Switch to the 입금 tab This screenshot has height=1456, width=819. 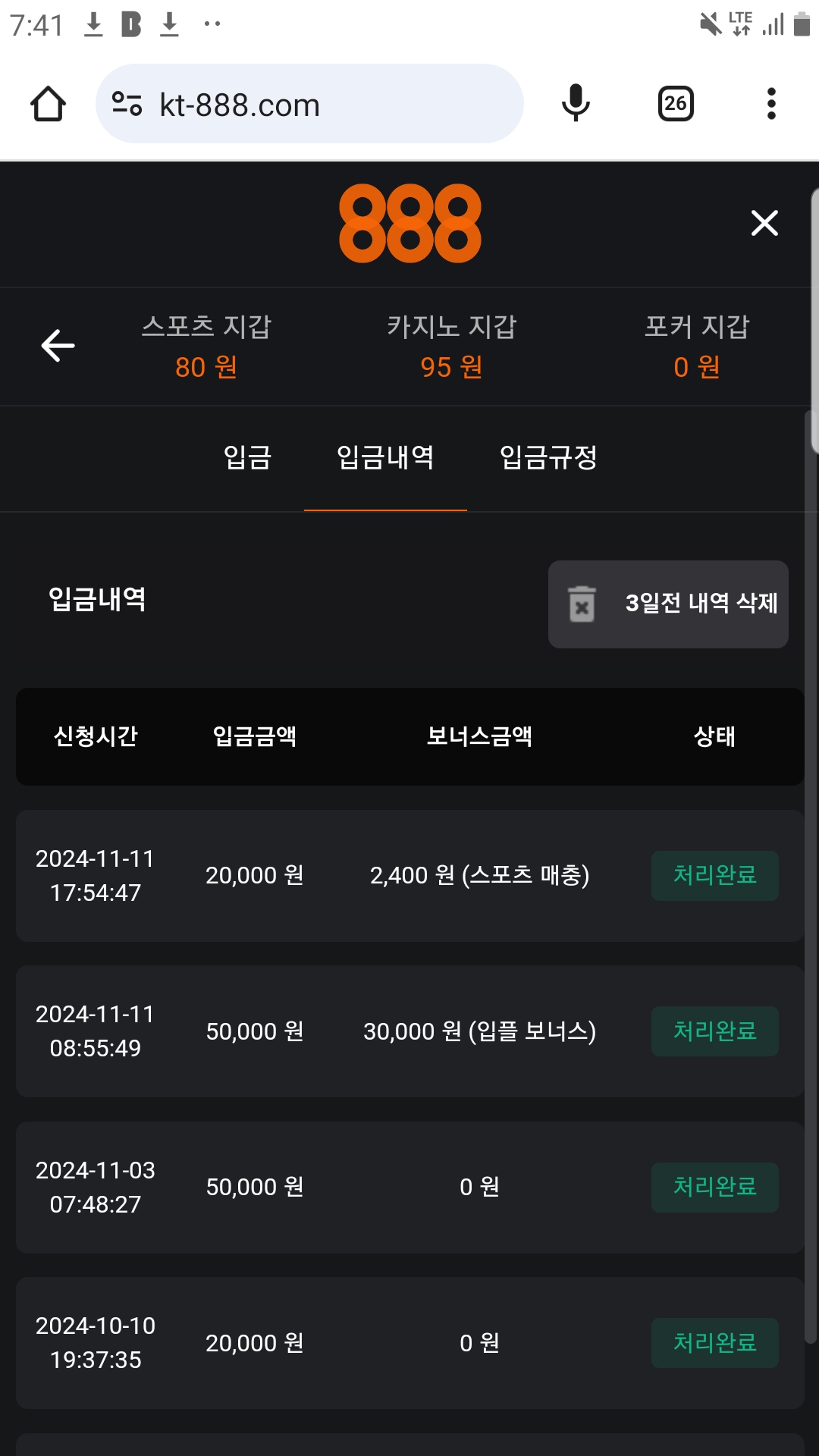(247, 457)
